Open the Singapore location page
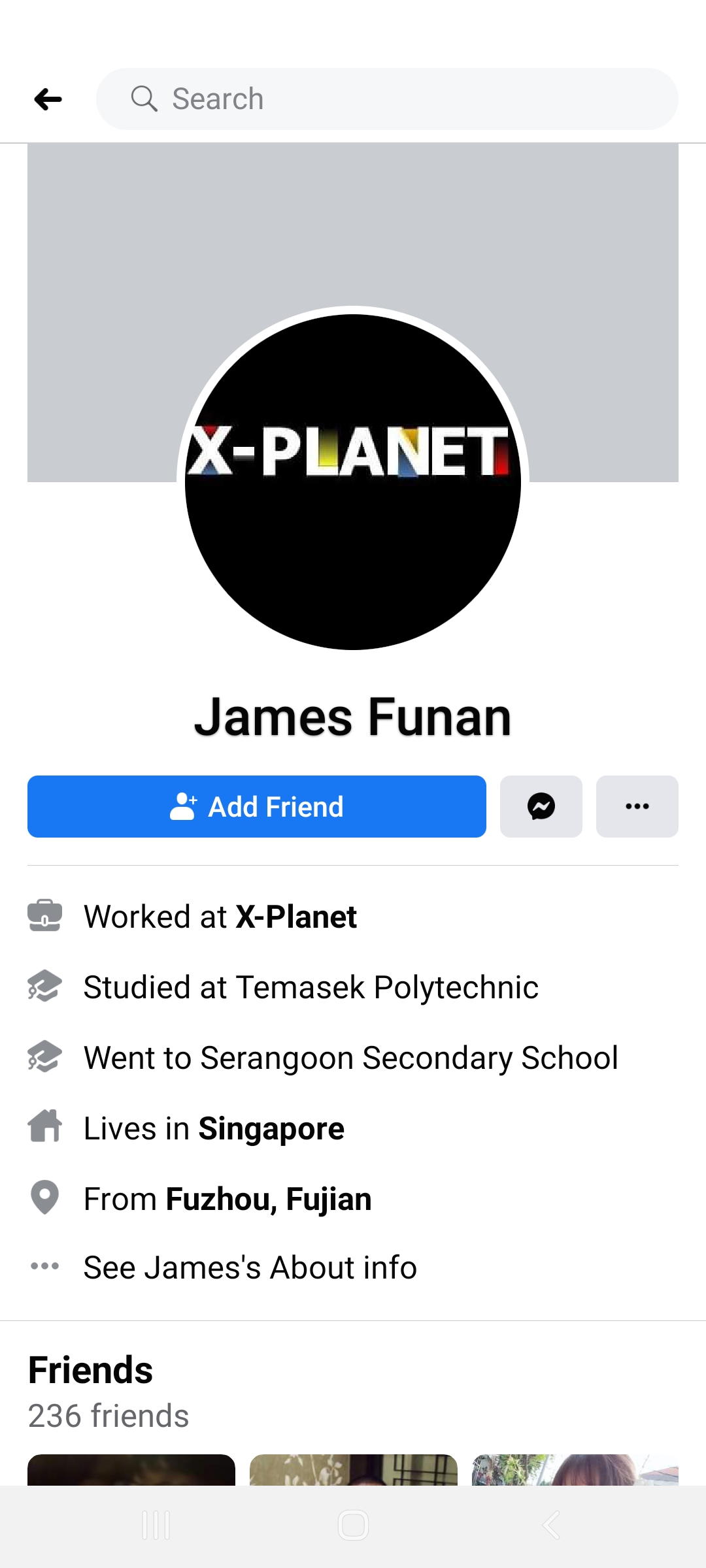Screen dimensions: 706x1568 [271, 1128]
